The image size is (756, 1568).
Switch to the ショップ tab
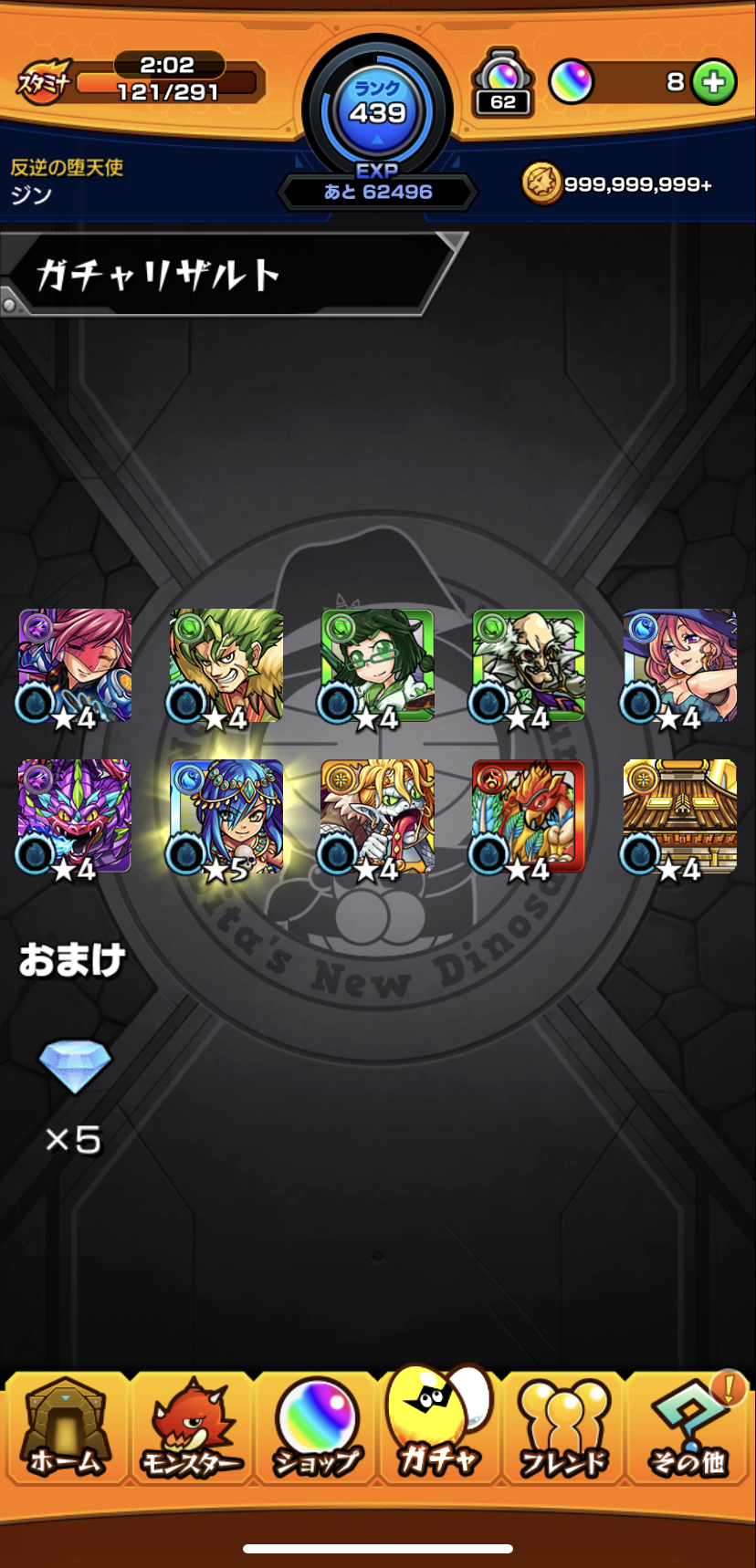[x=316, y=1427]
